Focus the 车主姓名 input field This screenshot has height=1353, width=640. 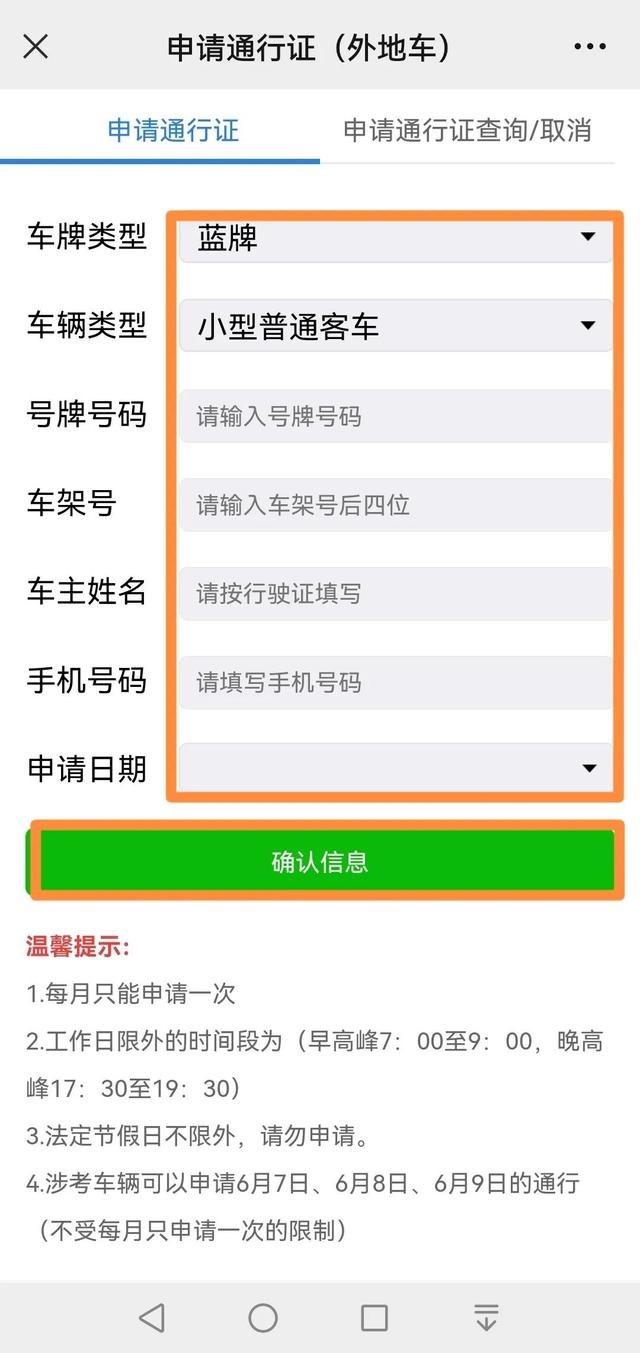pos(396,594)
